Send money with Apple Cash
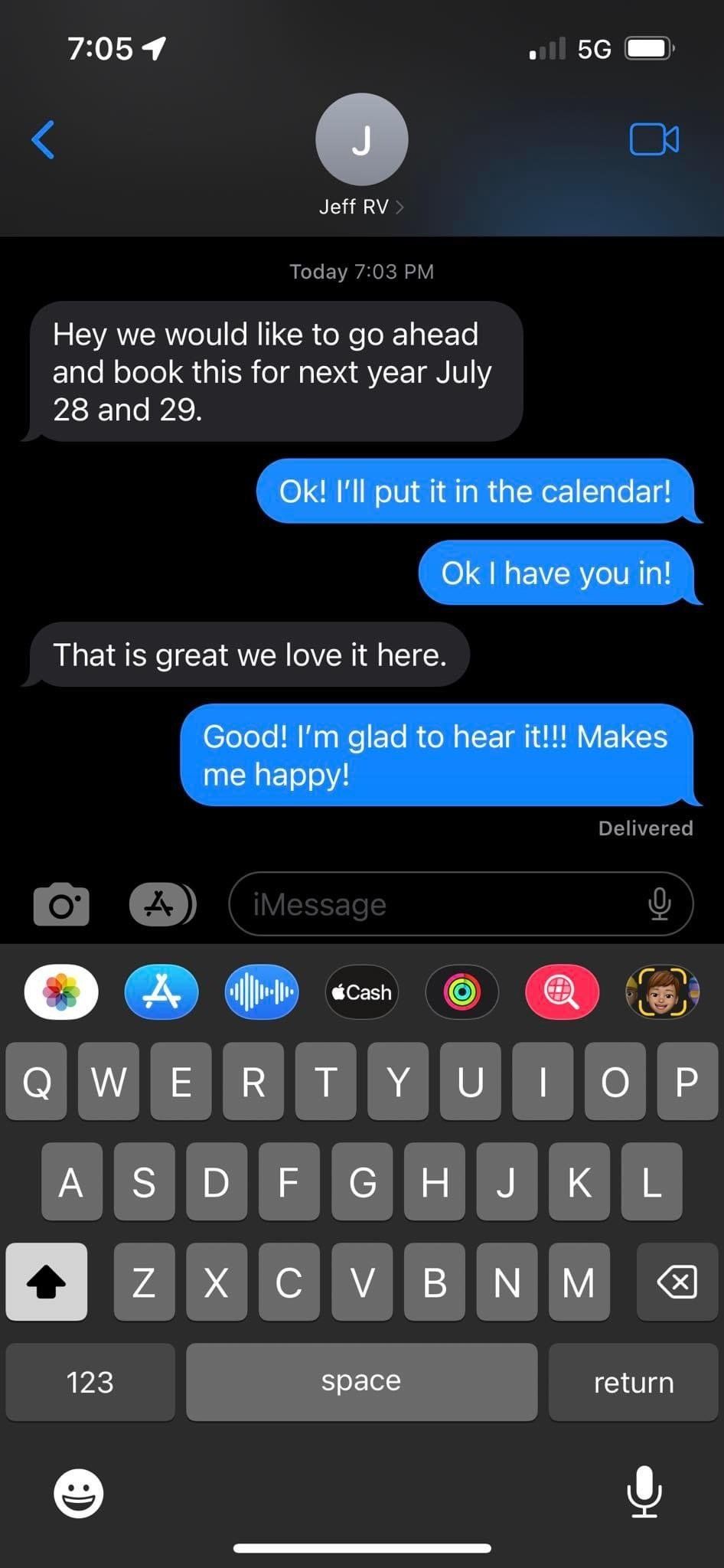724x1568 pixels. coord(362,992)
